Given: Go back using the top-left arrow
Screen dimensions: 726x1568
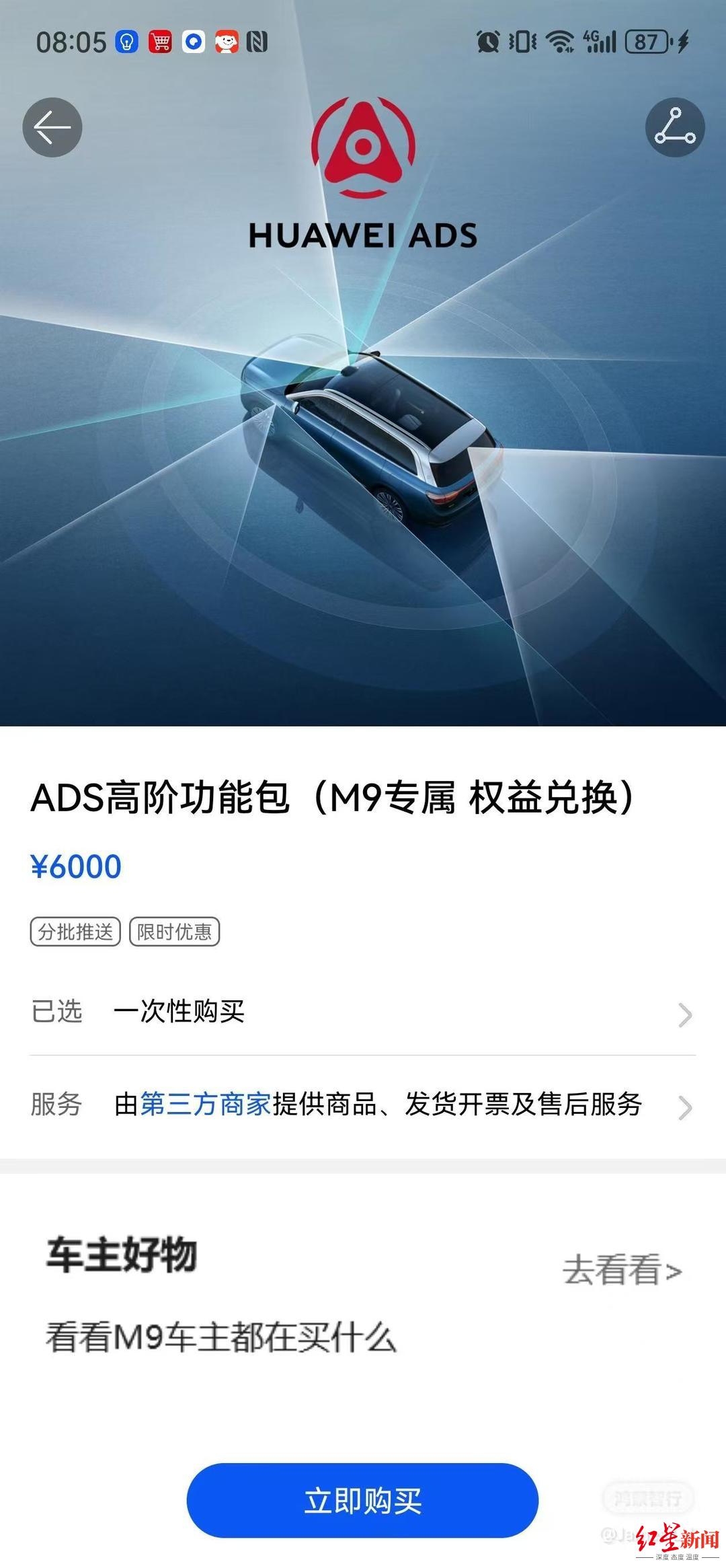Looking at the screenshot, I should pyautogui.click(x=52, y=127).
